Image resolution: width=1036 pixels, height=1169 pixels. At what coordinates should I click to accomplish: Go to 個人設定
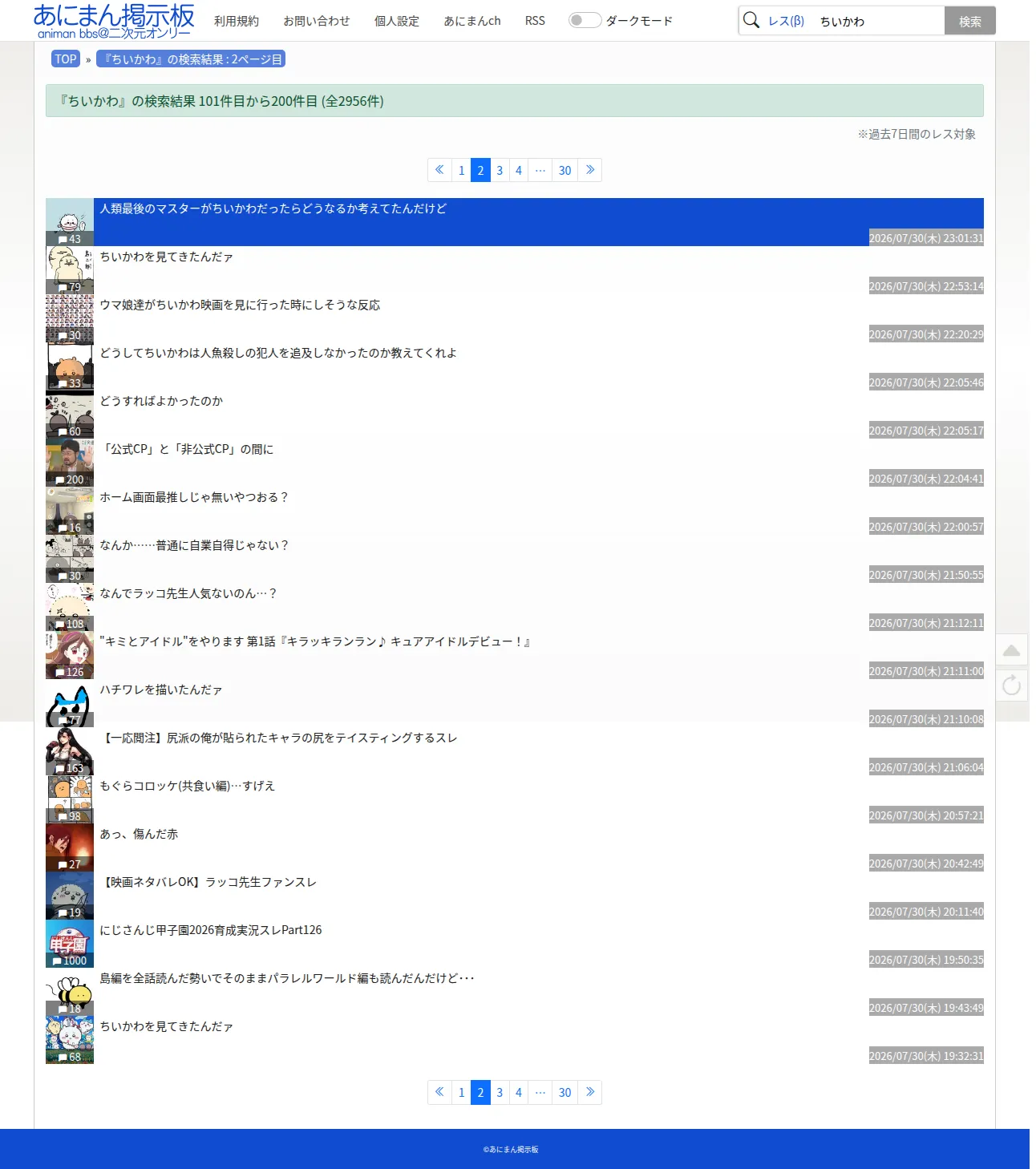tap(397, 22)
